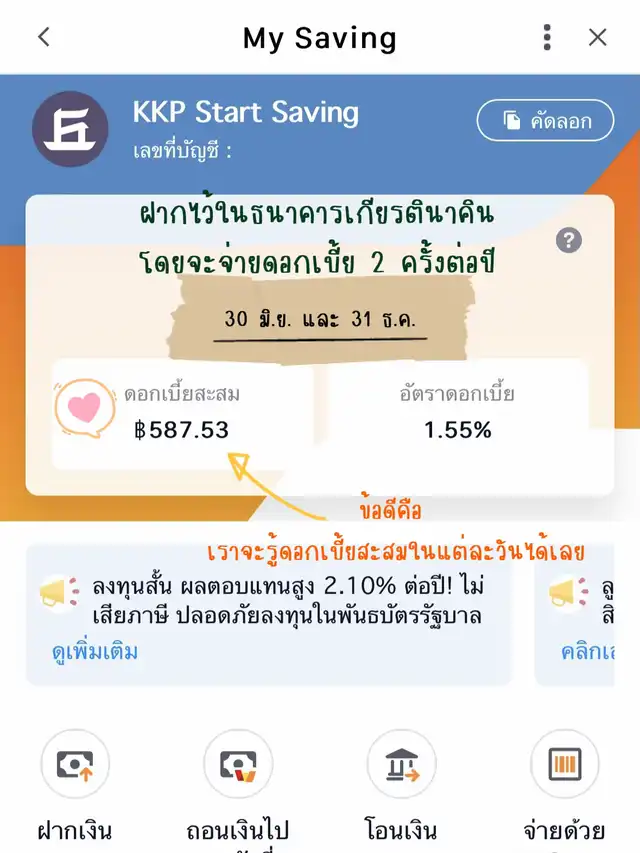Open the question mark help icon
Screen dimensions: 640x853
click(568, 241)
